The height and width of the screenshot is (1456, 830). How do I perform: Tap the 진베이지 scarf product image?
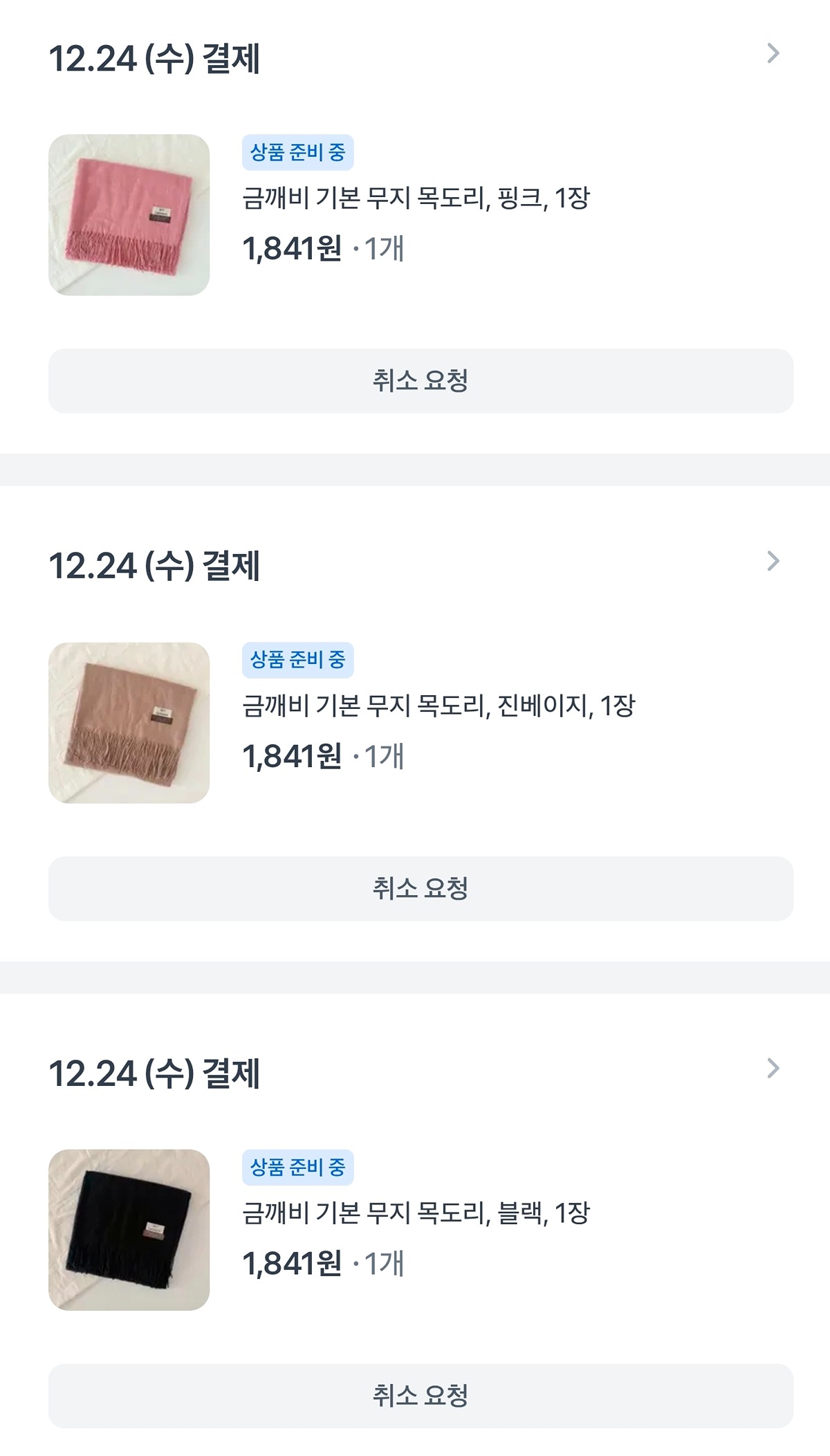pyautogui.click(x=129, y=723)
